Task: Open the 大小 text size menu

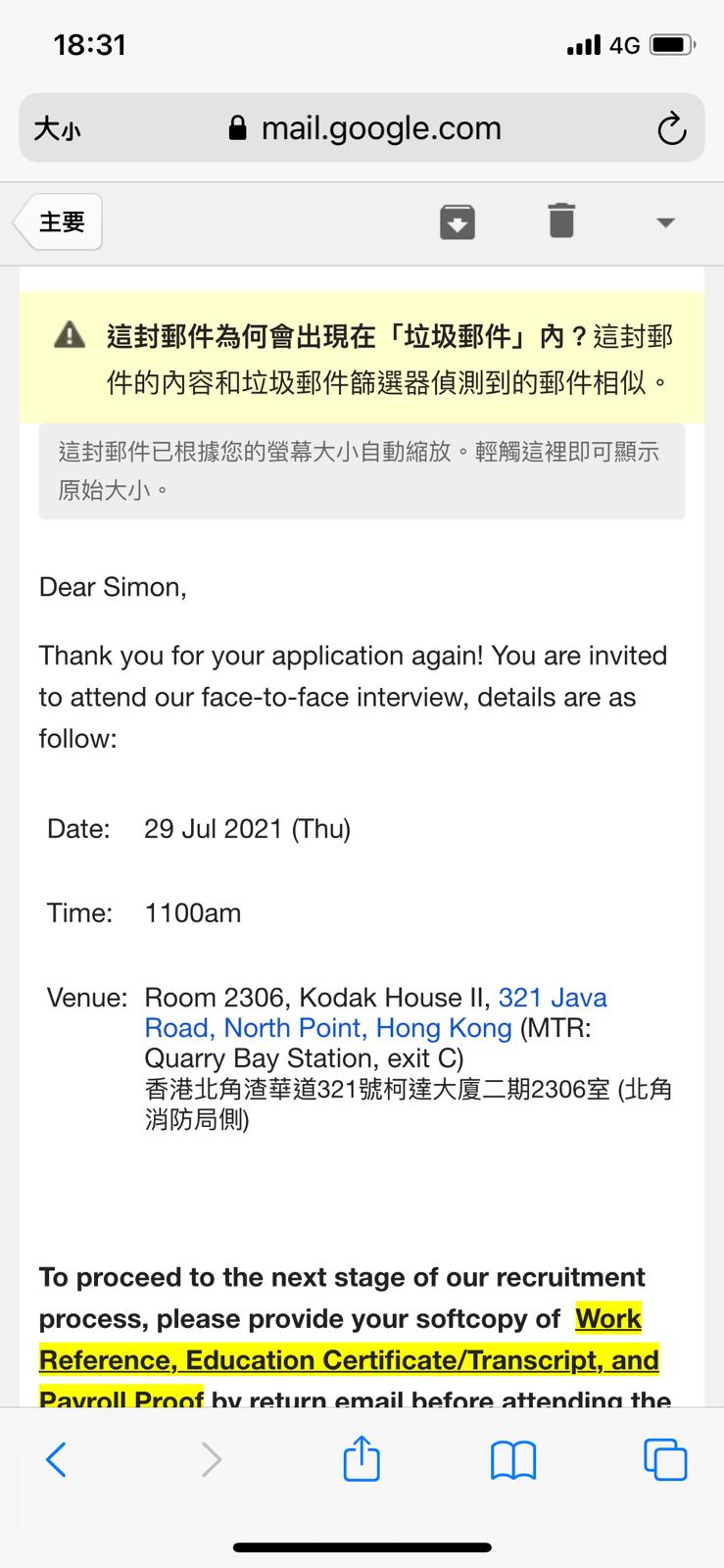Action: (57, 128)
